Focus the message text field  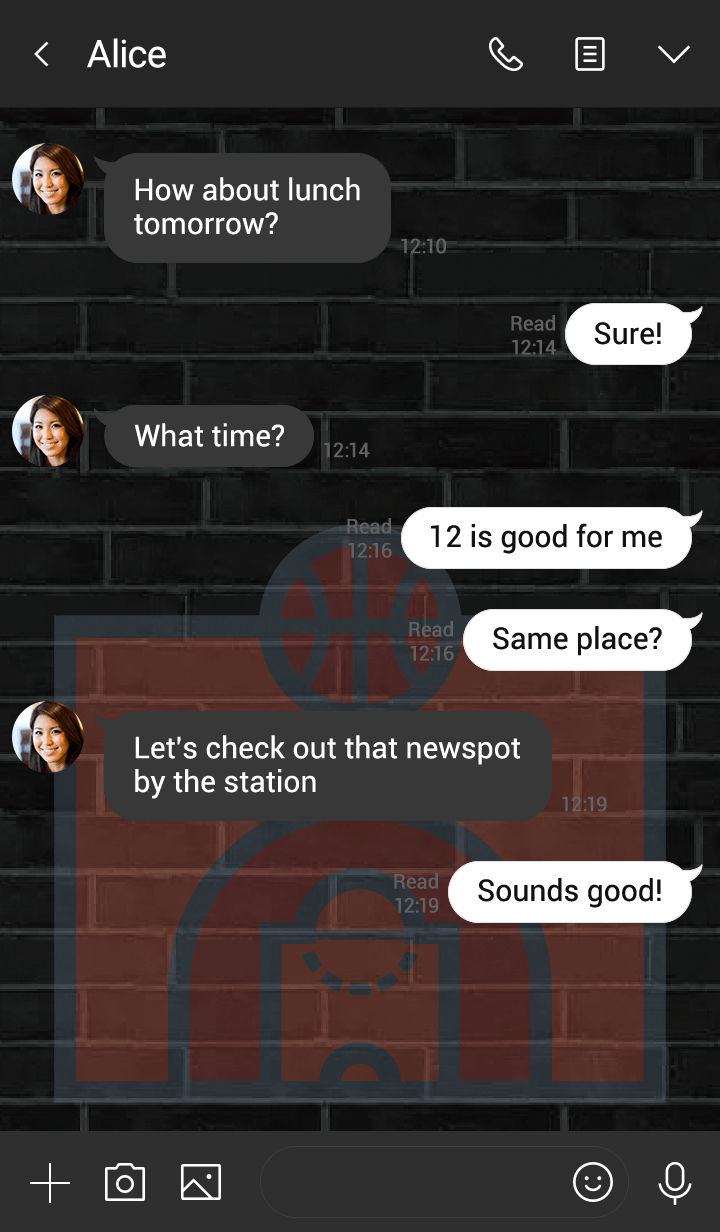(x=410, y=1183)
